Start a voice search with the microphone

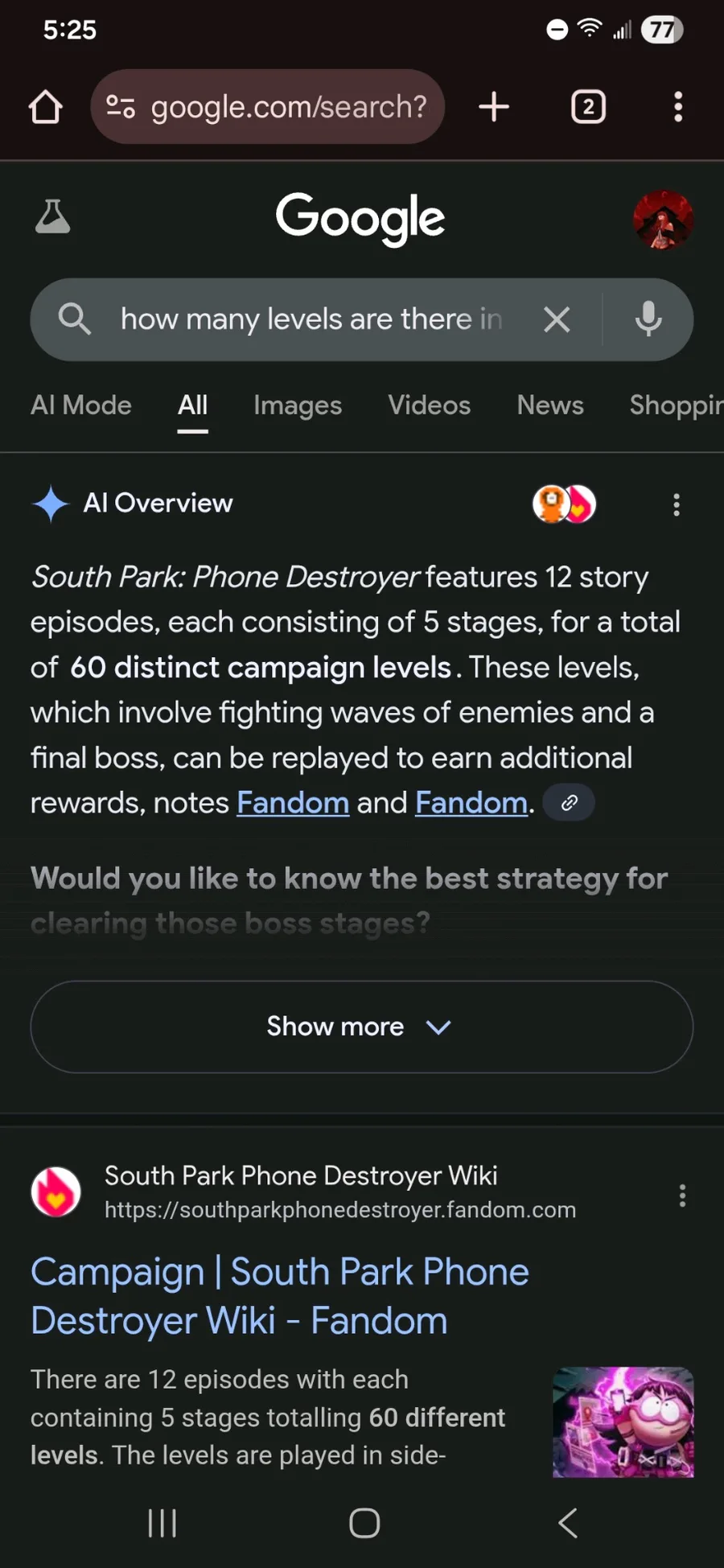tap(648, 319)
